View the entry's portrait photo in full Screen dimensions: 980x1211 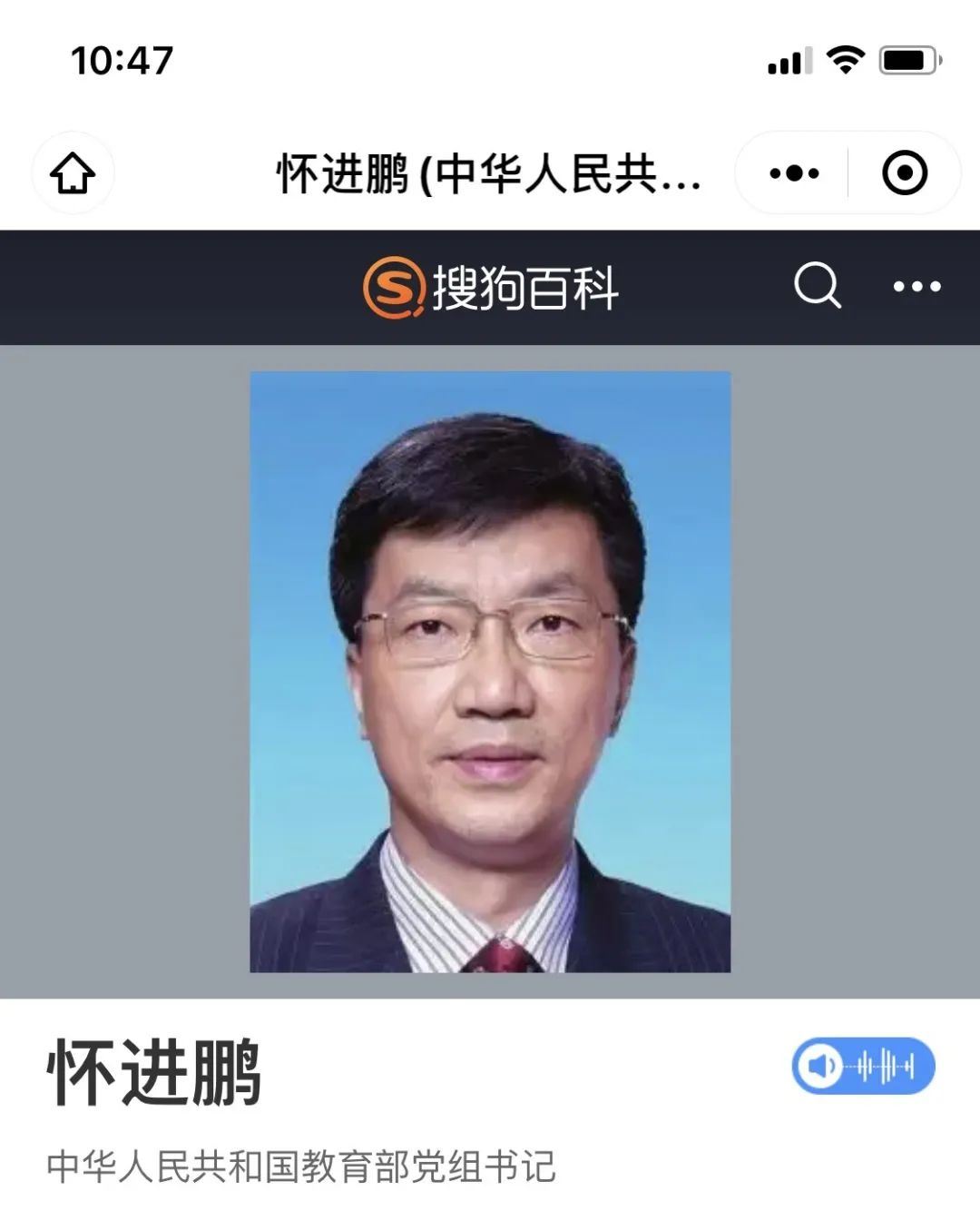(x=490, y=672)
